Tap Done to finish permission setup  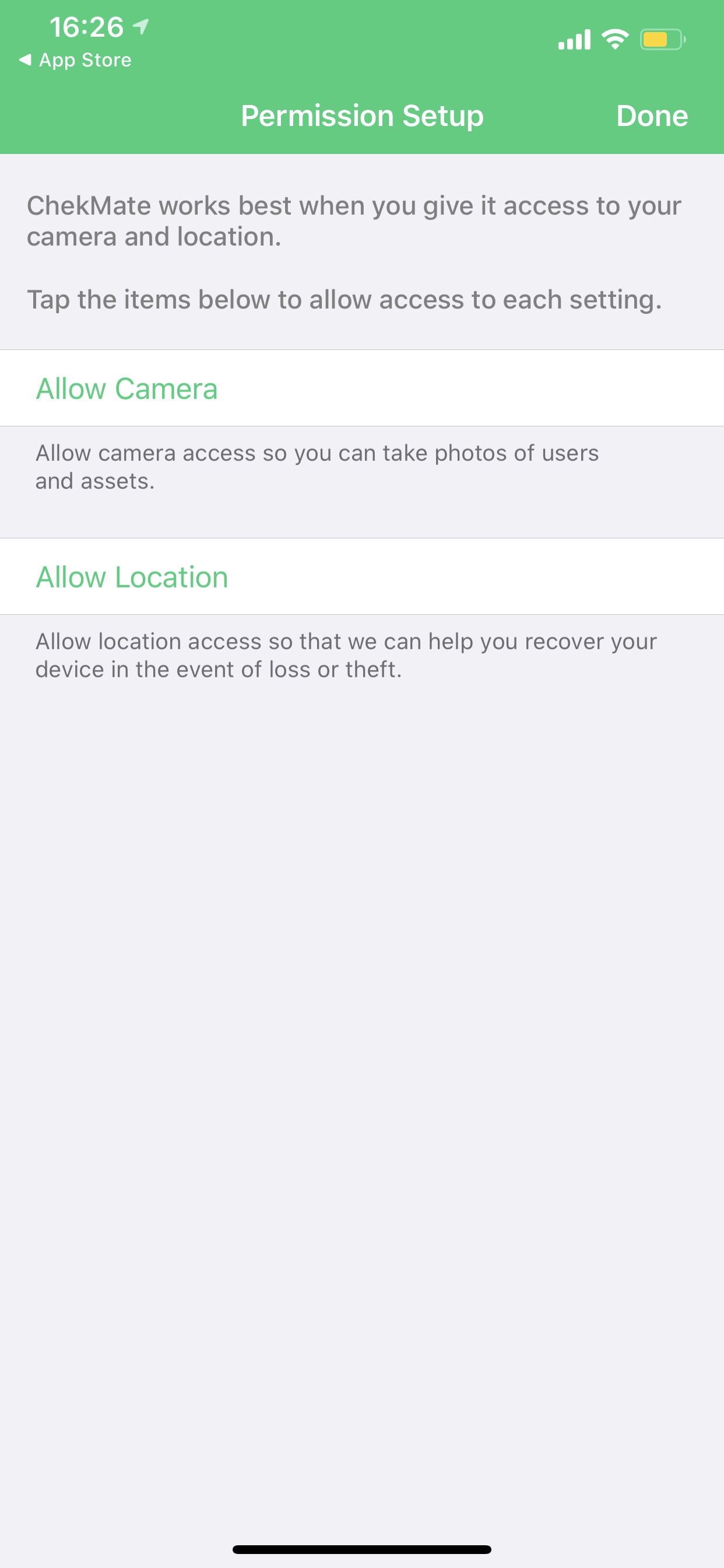[652, 116]
